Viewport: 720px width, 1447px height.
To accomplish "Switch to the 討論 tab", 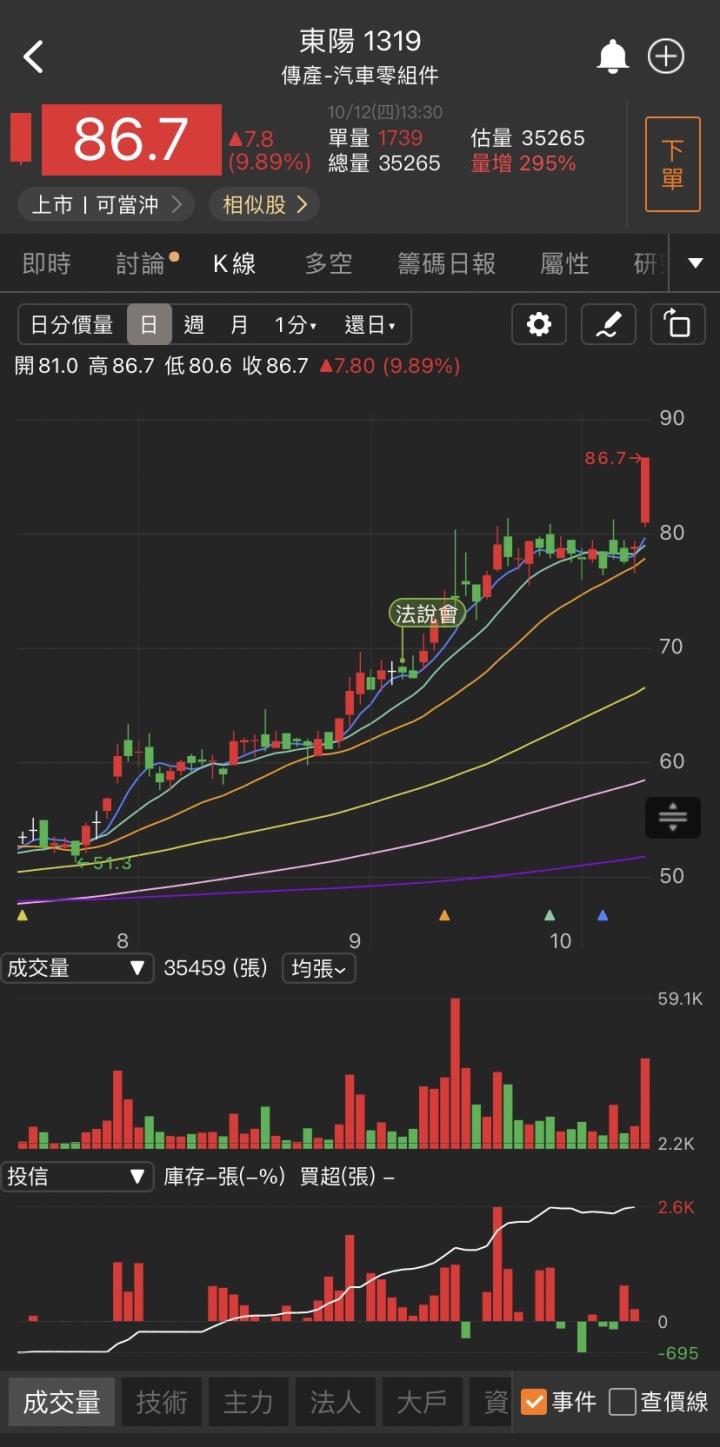I will pyautogui.click(x=141, y=264).
